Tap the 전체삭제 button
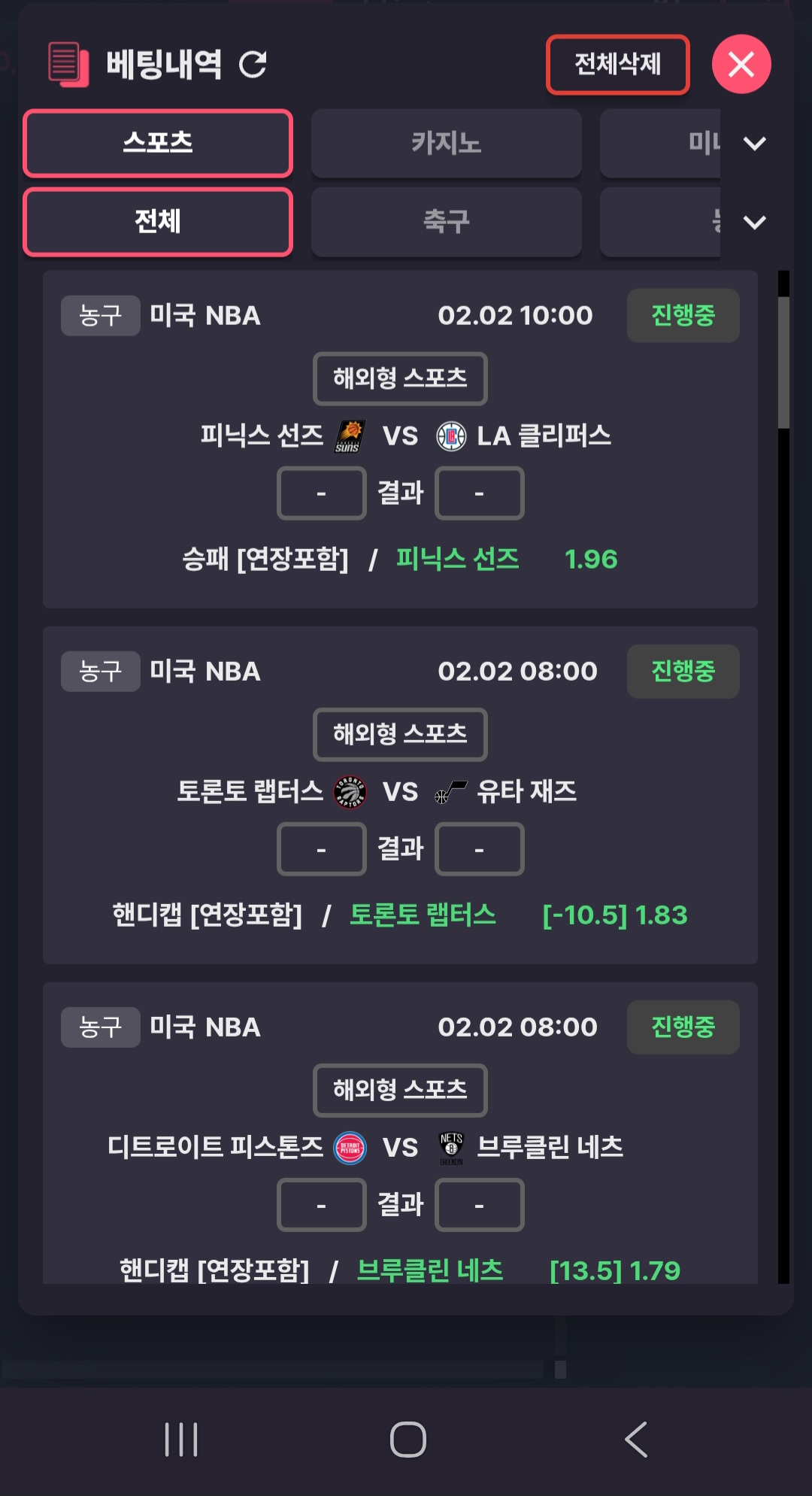 pyautogui.click(x=617, y=65)
